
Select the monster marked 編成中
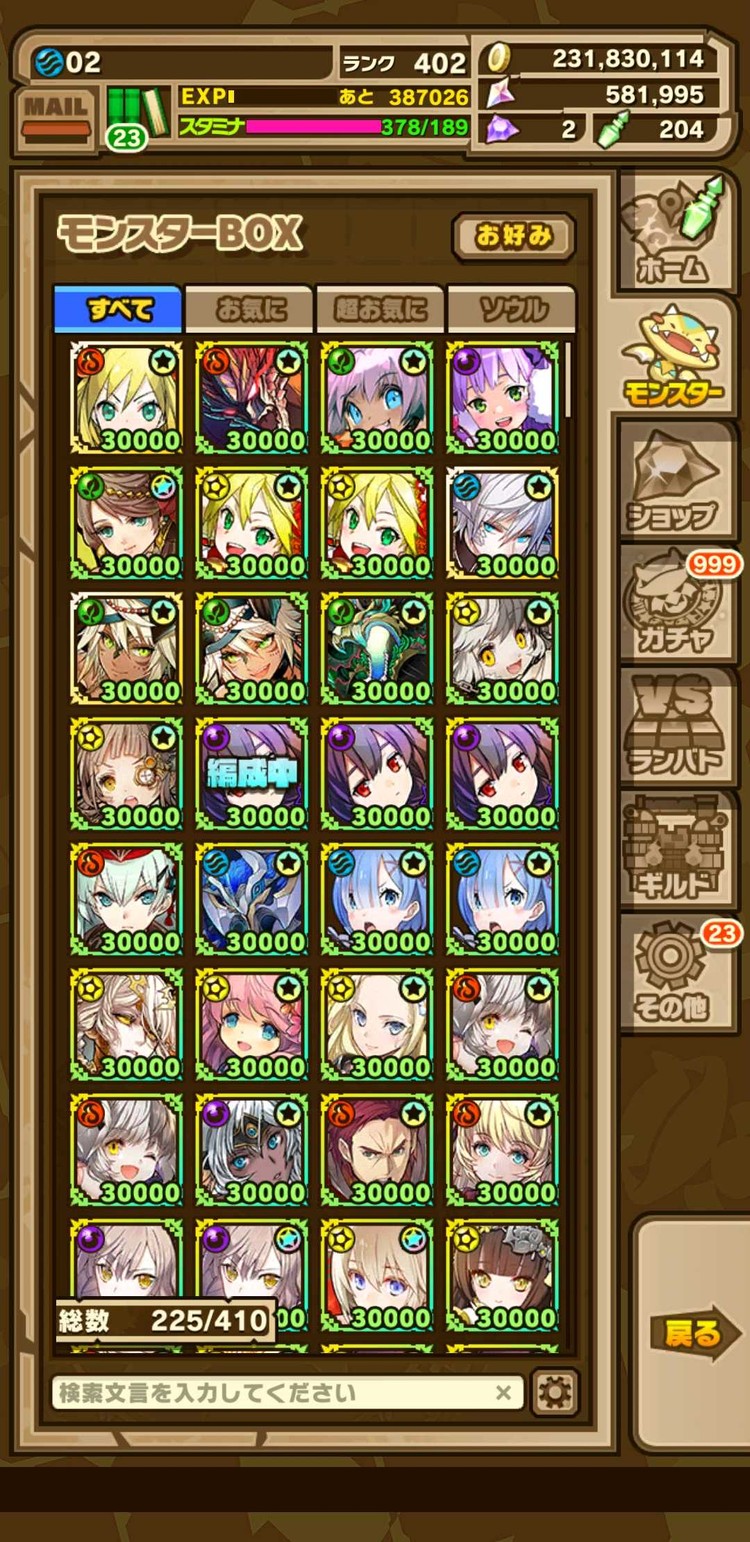251,773
